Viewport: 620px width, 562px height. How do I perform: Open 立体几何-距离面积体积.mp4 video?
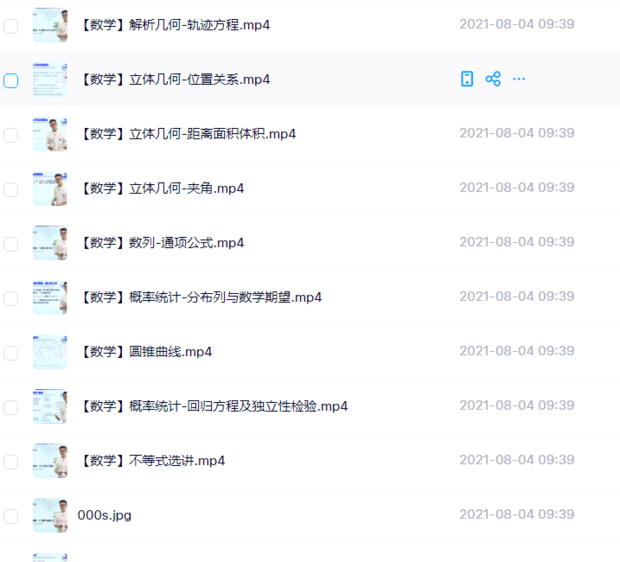(186, 134)
